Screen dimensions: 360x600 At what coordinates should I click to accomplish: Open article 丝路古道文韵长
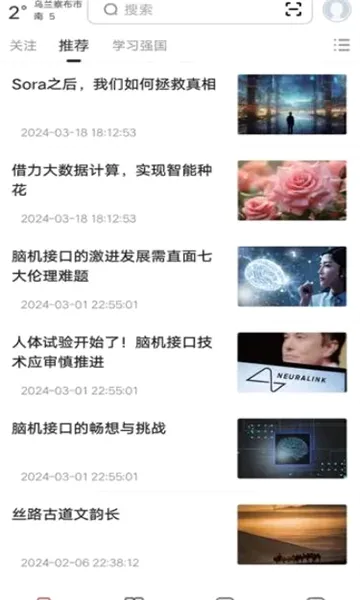(x=179, y=535)
